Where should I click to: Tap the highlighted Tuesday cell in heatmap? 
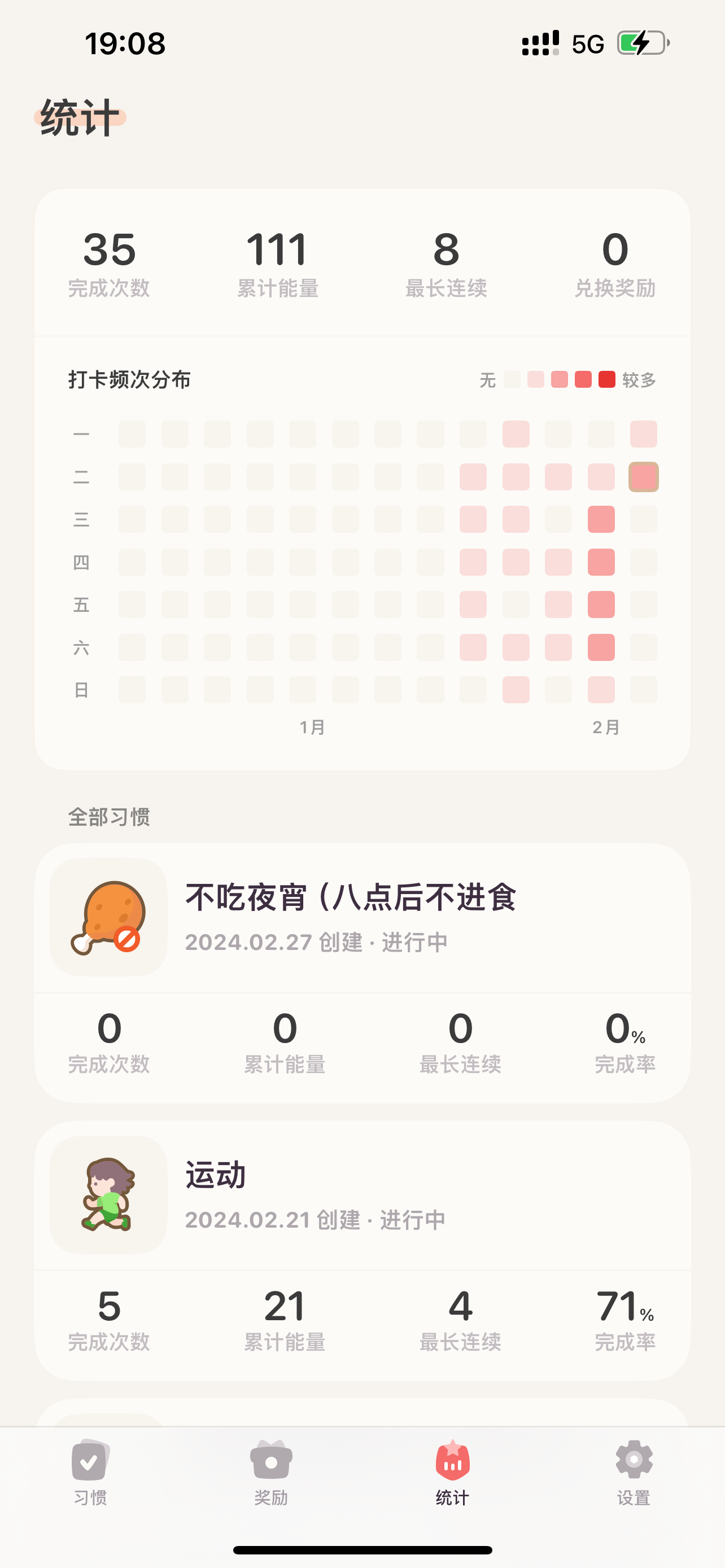pos(644,476)
